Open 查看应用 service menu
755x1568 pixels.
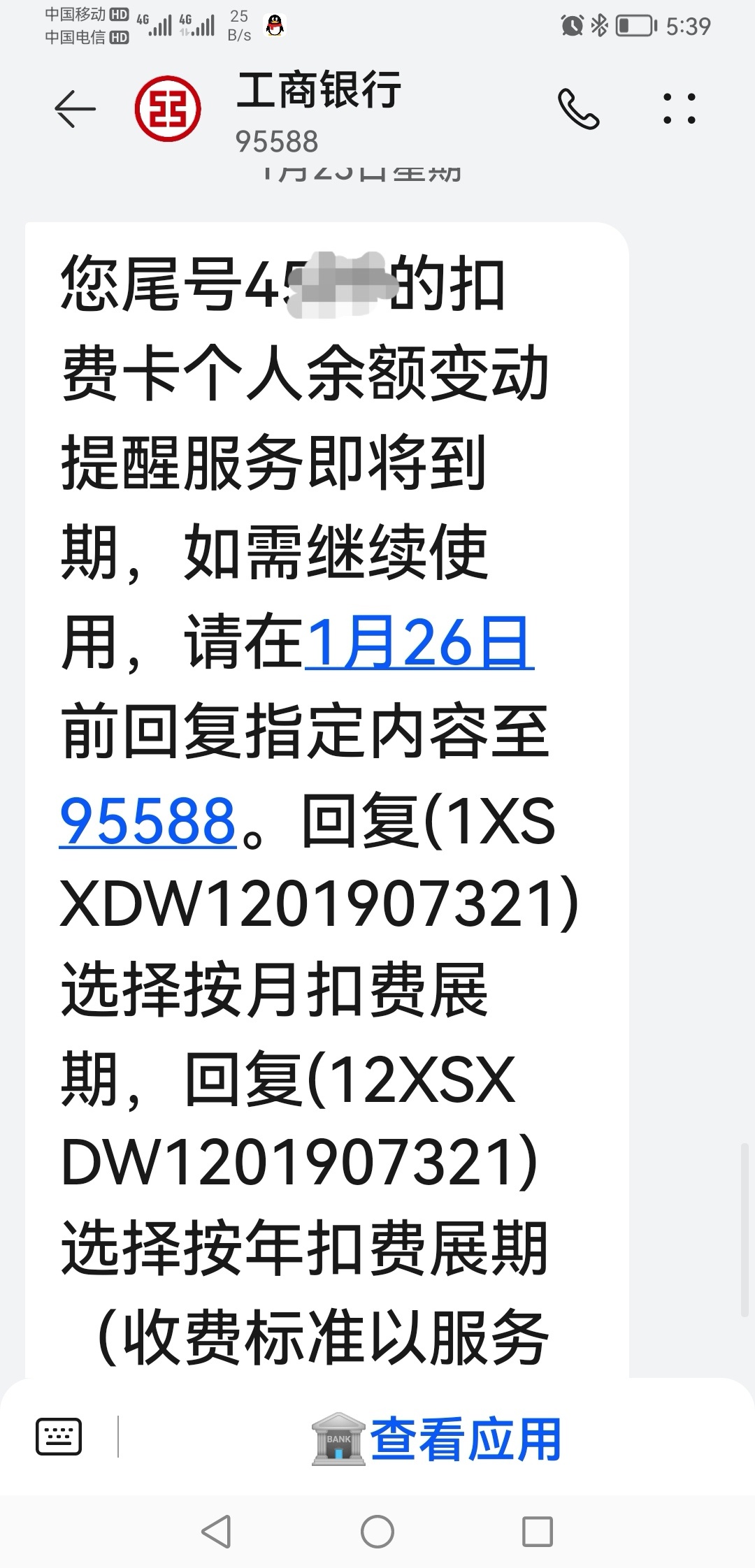click(x=436, y=1439)
